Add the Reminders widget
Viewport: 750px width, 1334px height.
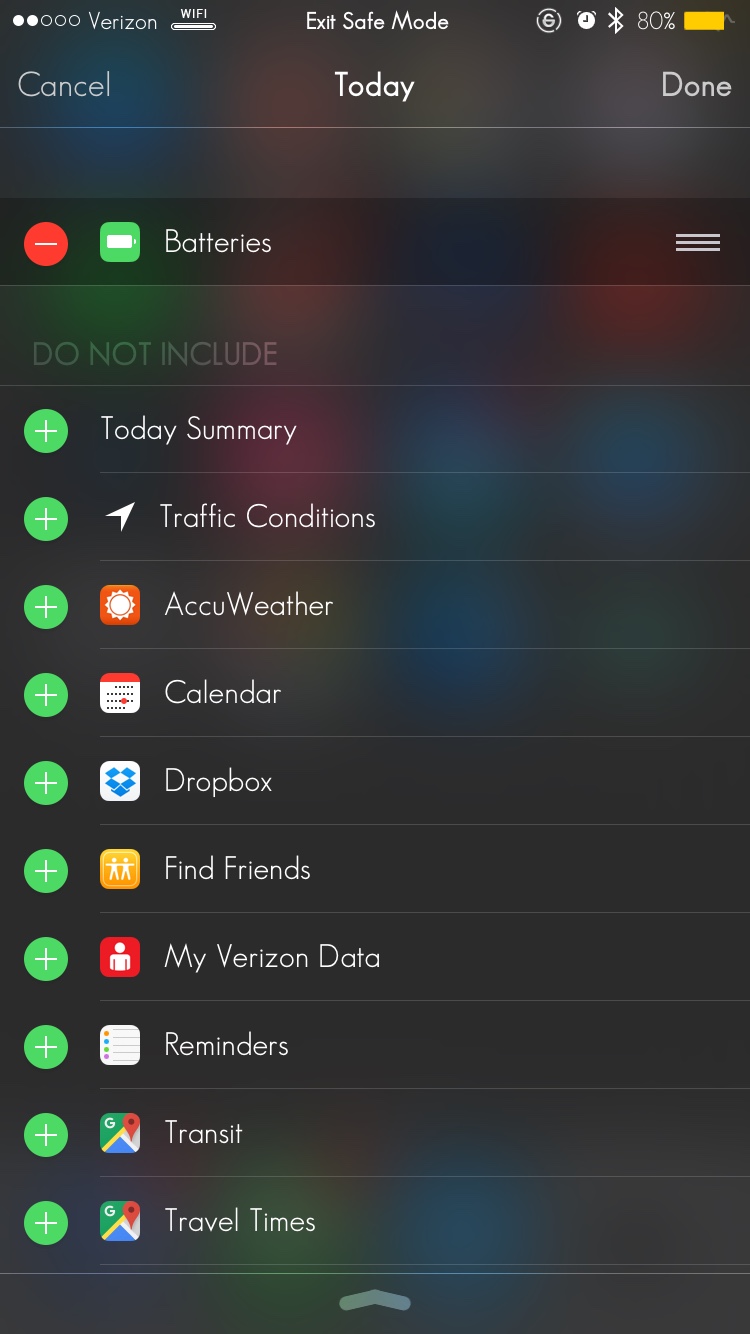(45, 1047)
